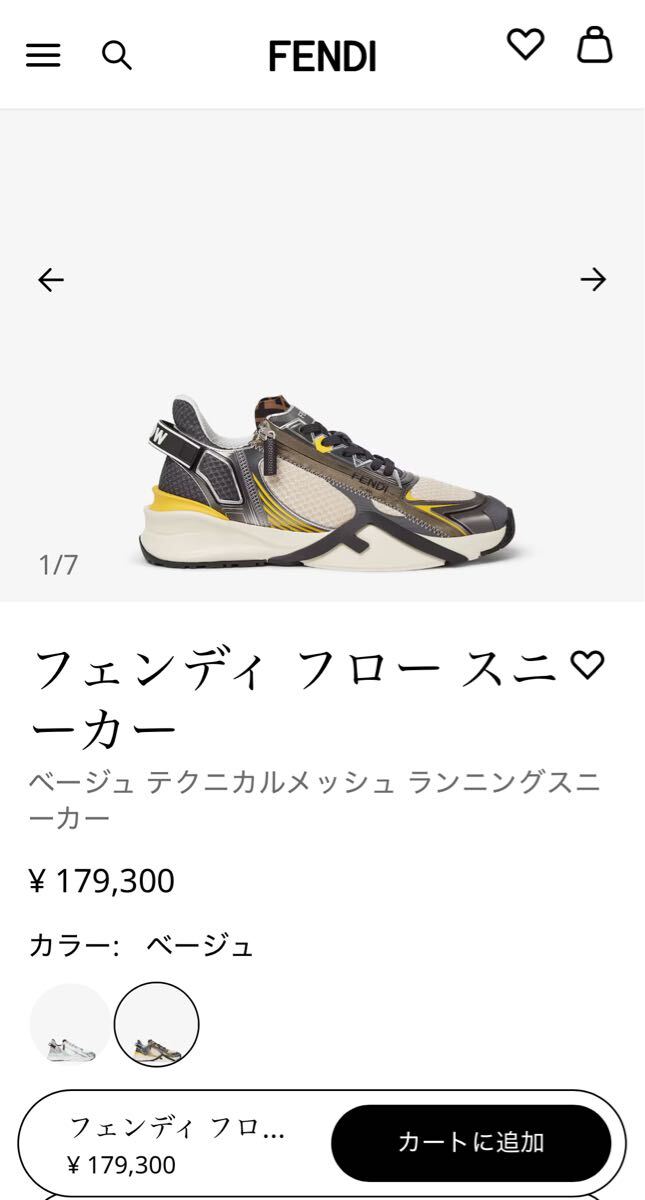The height and width of the screenshot is (1200, 645).
Task: Show the next product image
Action: pyautogui.click(x=593, y=280)
